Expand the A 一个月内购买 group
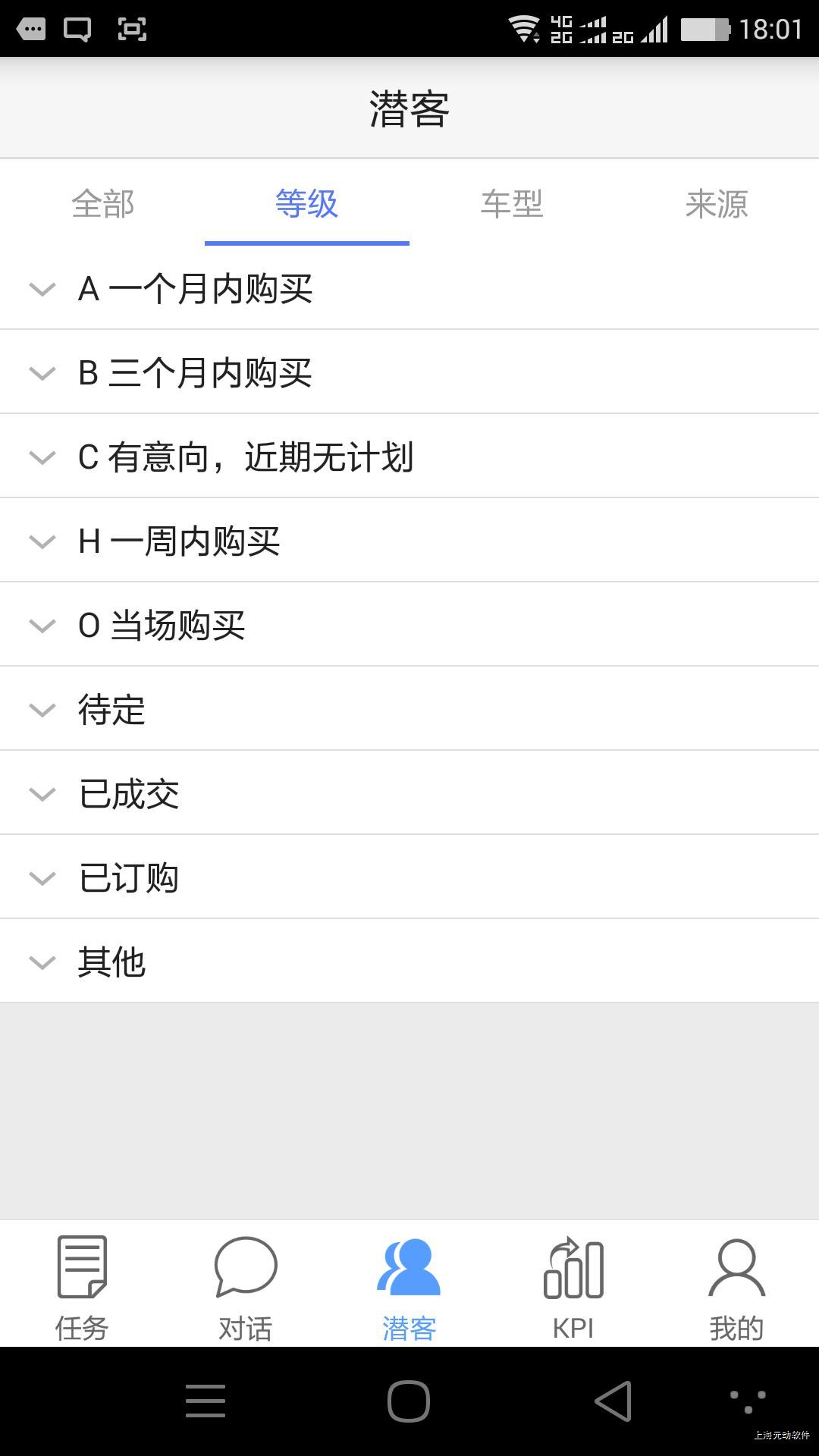 [195, 289]
